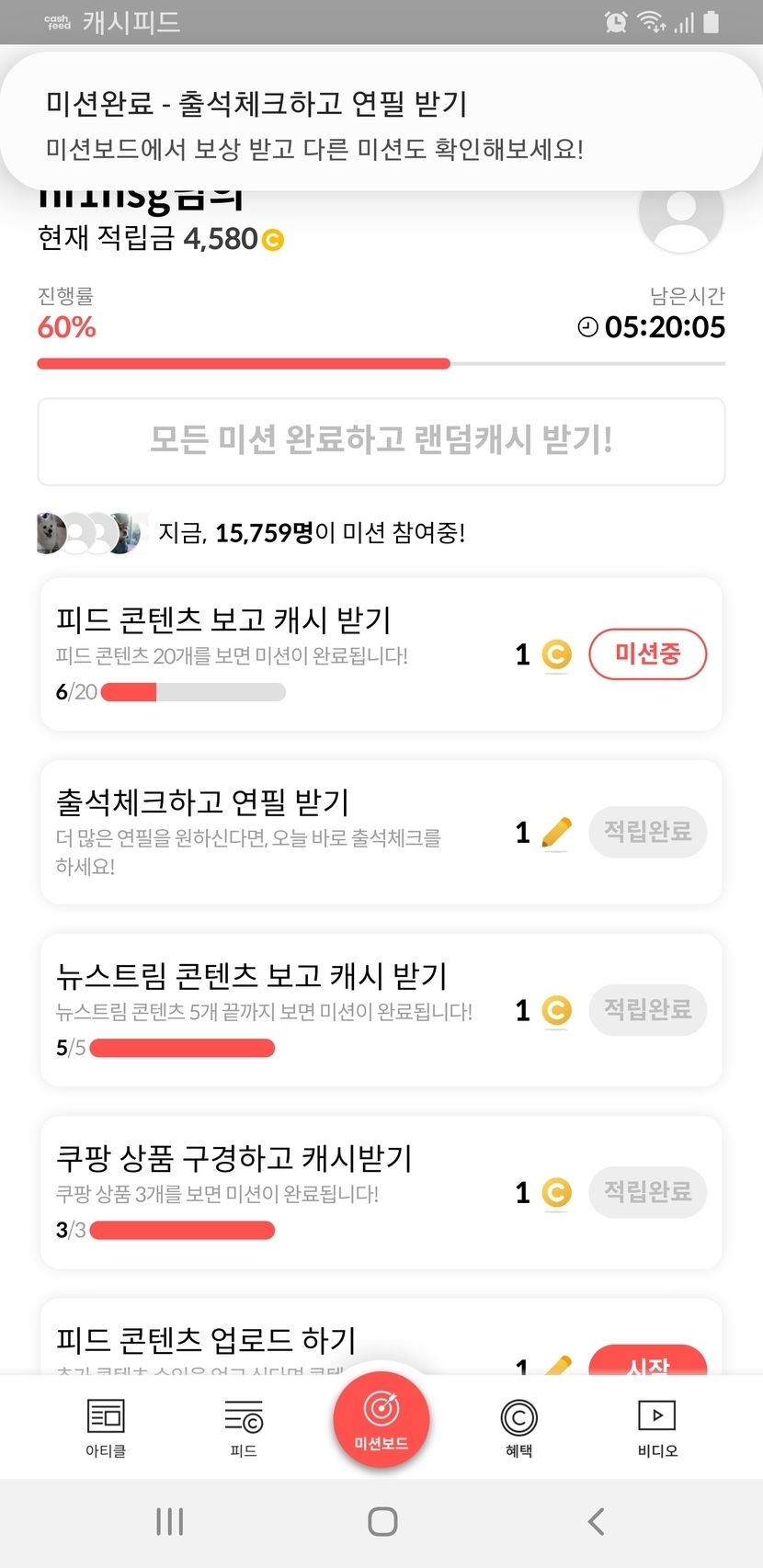Open the 출석체크하고 연필 받기 mission card
Screen dimensions: 763x1568
276,832
